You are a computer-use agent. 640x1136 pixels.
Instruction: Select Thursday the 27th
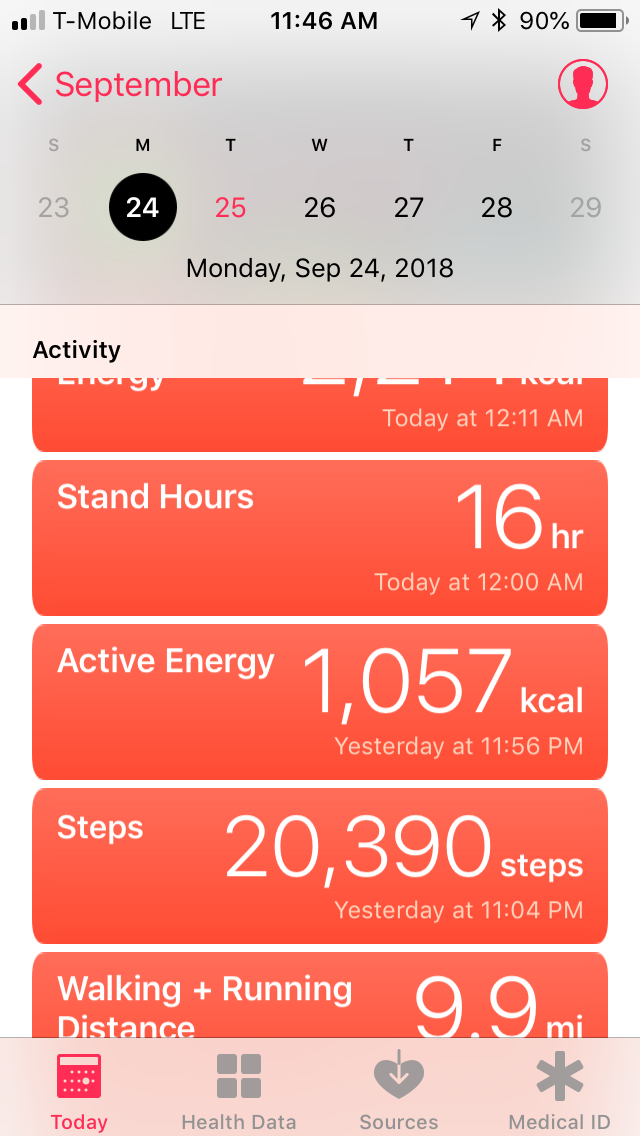[408, 207]
